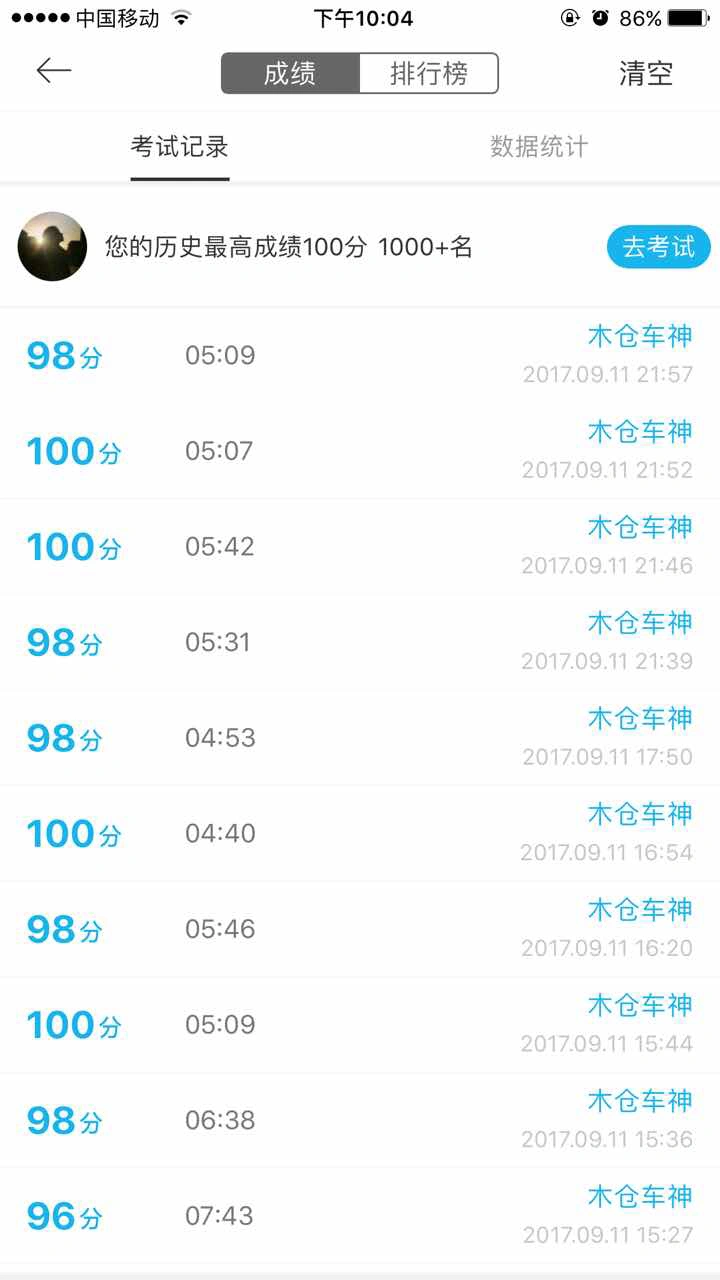
Task: Open the 100分 record from 21:52
Action: pos(360,451)
